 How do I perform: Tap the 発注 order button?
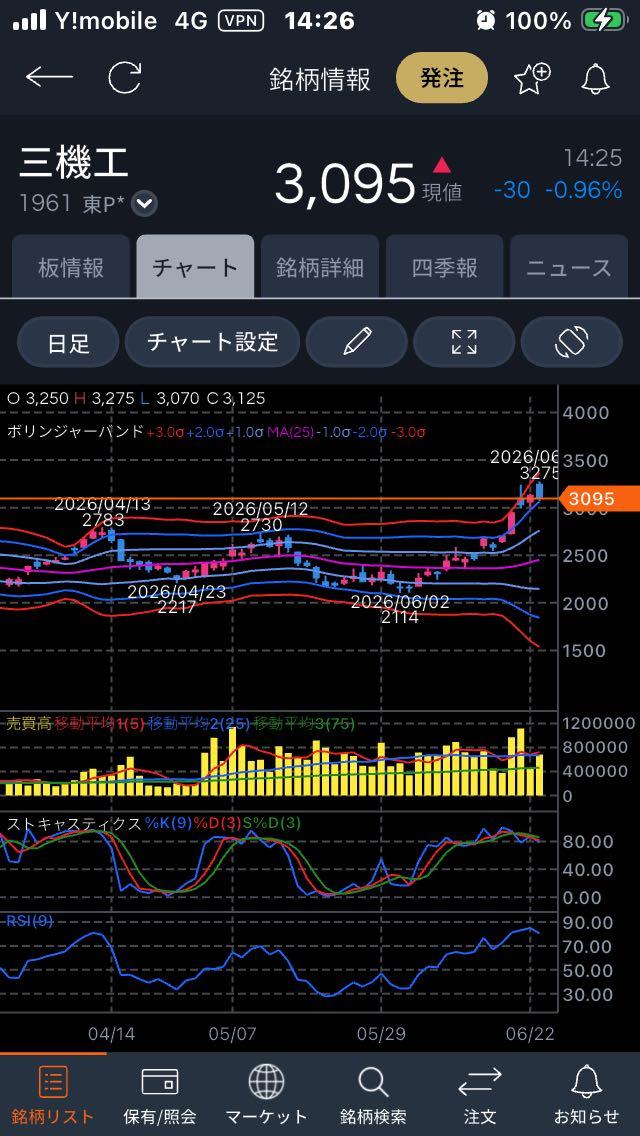[441, 78]
